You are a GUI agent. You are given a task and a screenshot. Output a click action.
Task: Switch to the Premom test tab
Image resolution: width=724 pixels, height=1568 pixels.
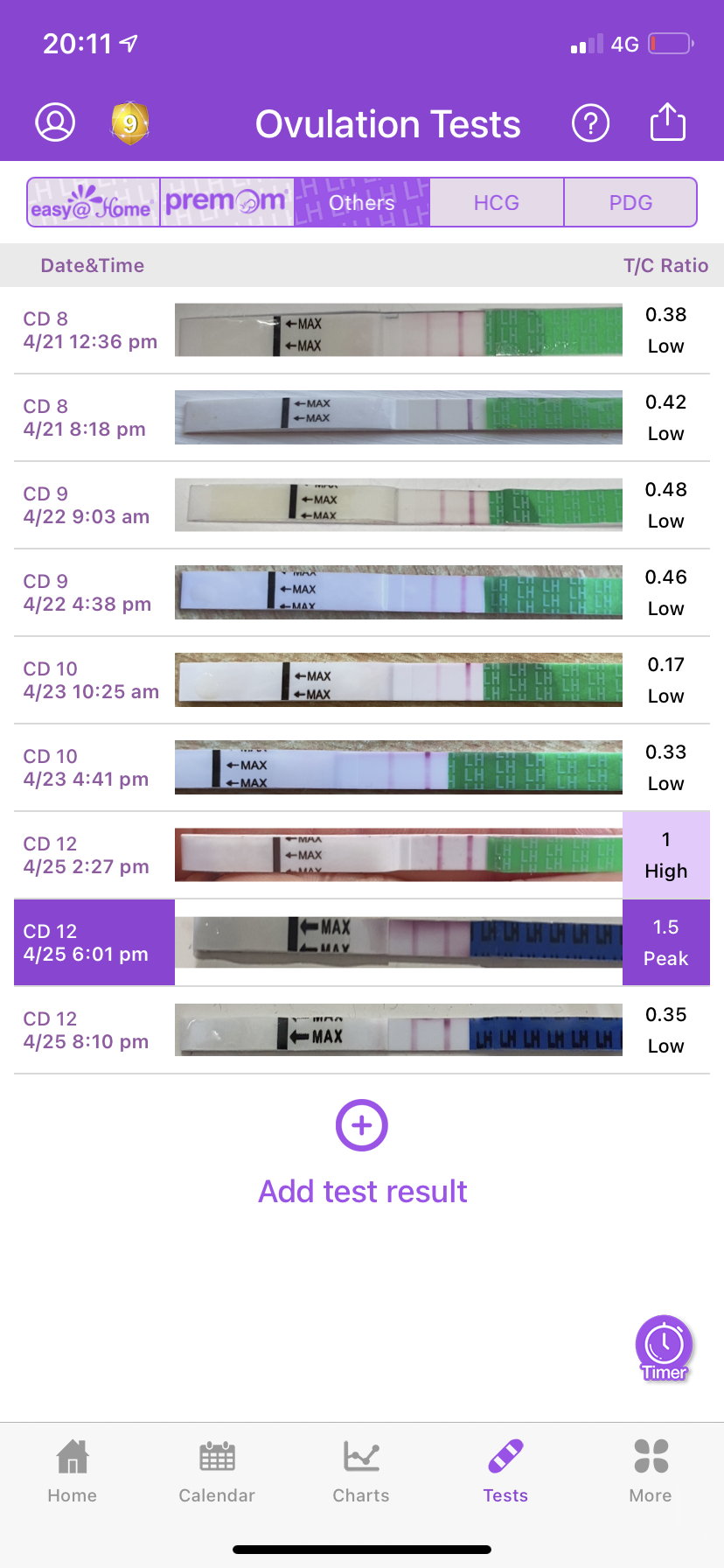click(226, 203)
